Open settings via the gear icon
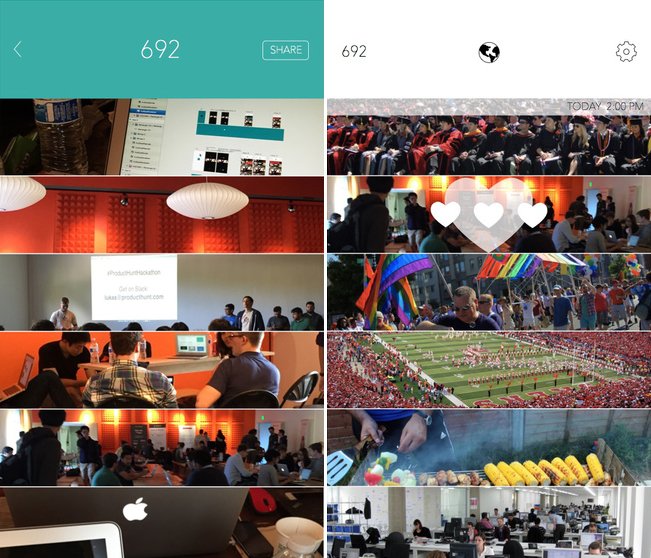 click(x=625, y=51)
